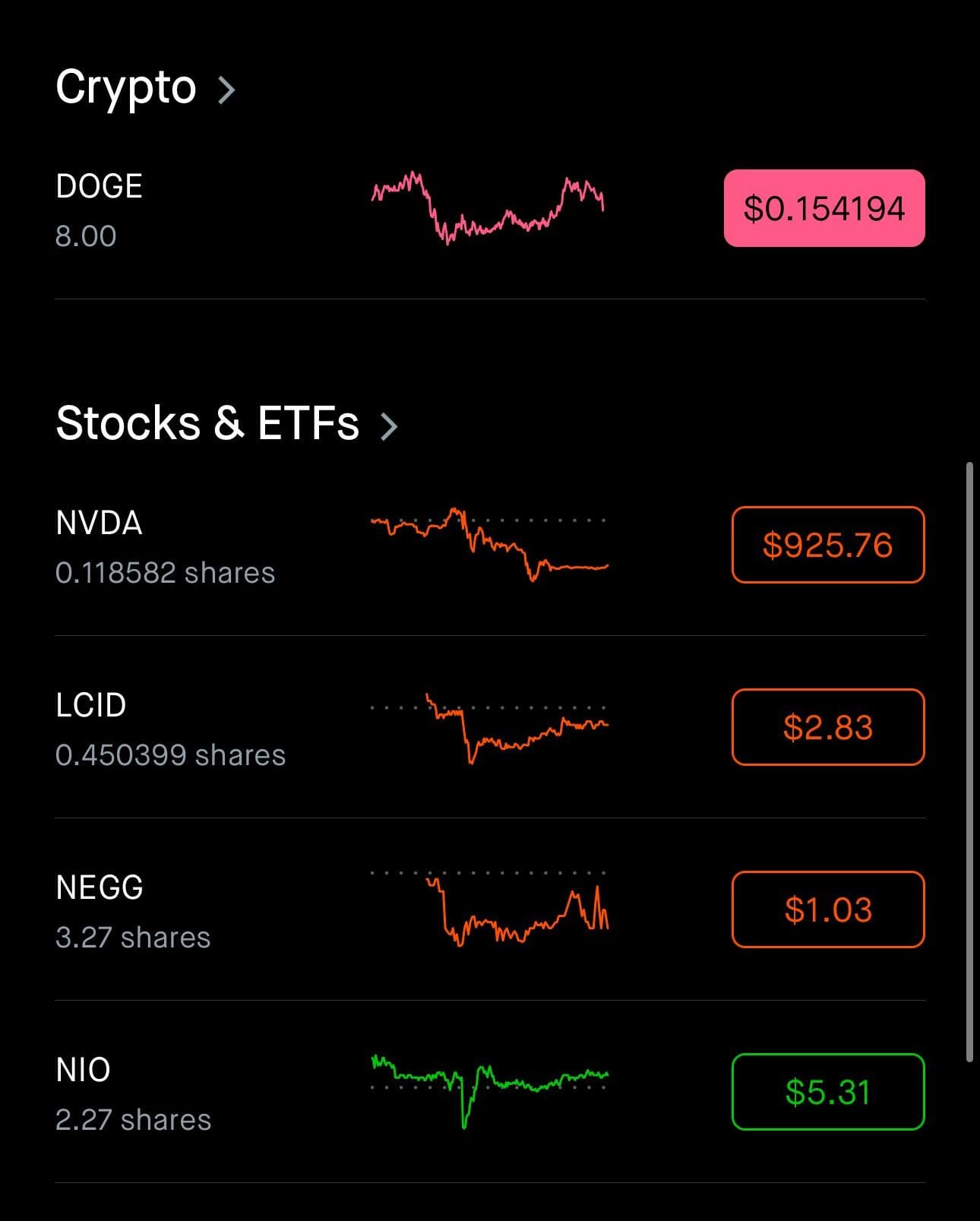This screenshot has width=980, height=1221.
Task: Select the NEGG price badge $1.03
Action: (827, 909)
